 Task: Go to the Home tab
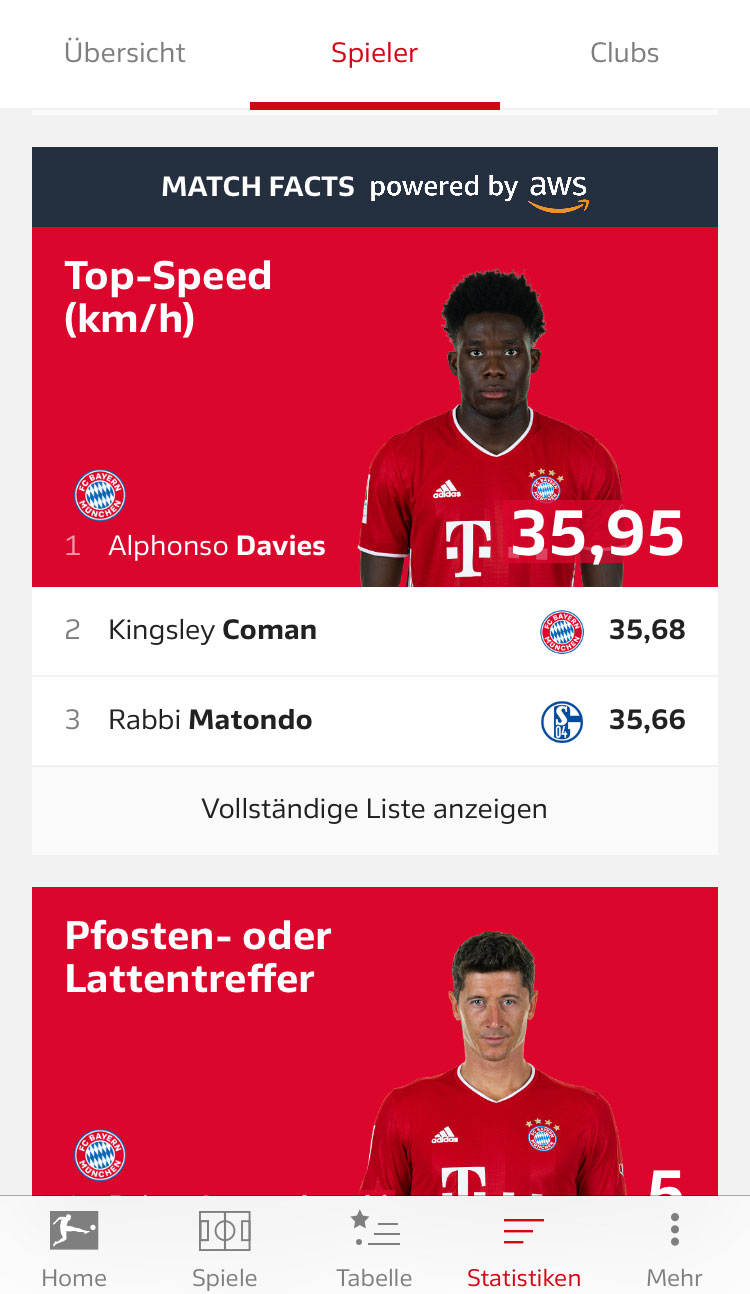[74, 1247]
